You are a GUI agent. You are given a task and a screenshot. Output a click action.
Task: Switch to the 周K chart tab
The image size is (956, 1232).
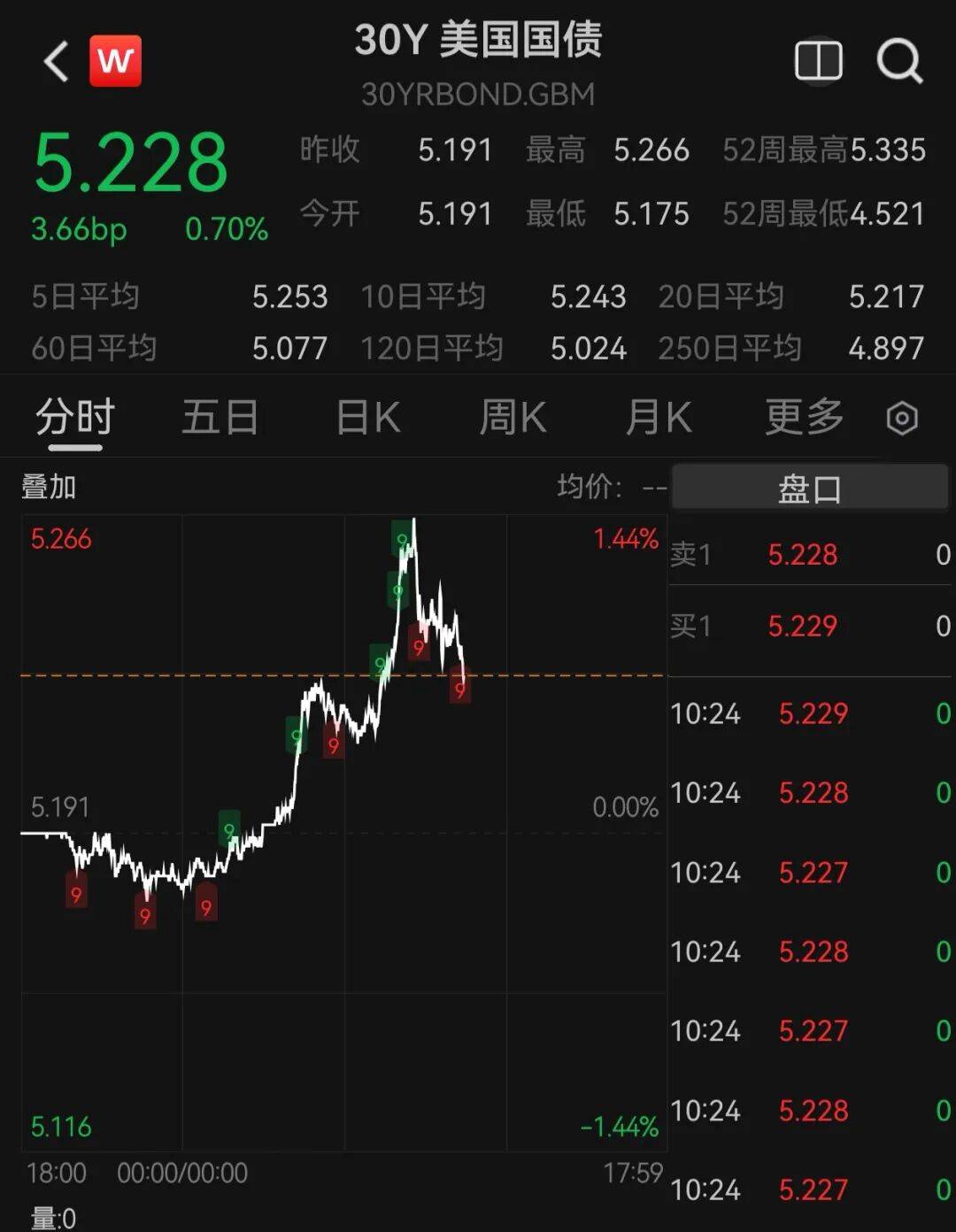[x=513, y=417]
